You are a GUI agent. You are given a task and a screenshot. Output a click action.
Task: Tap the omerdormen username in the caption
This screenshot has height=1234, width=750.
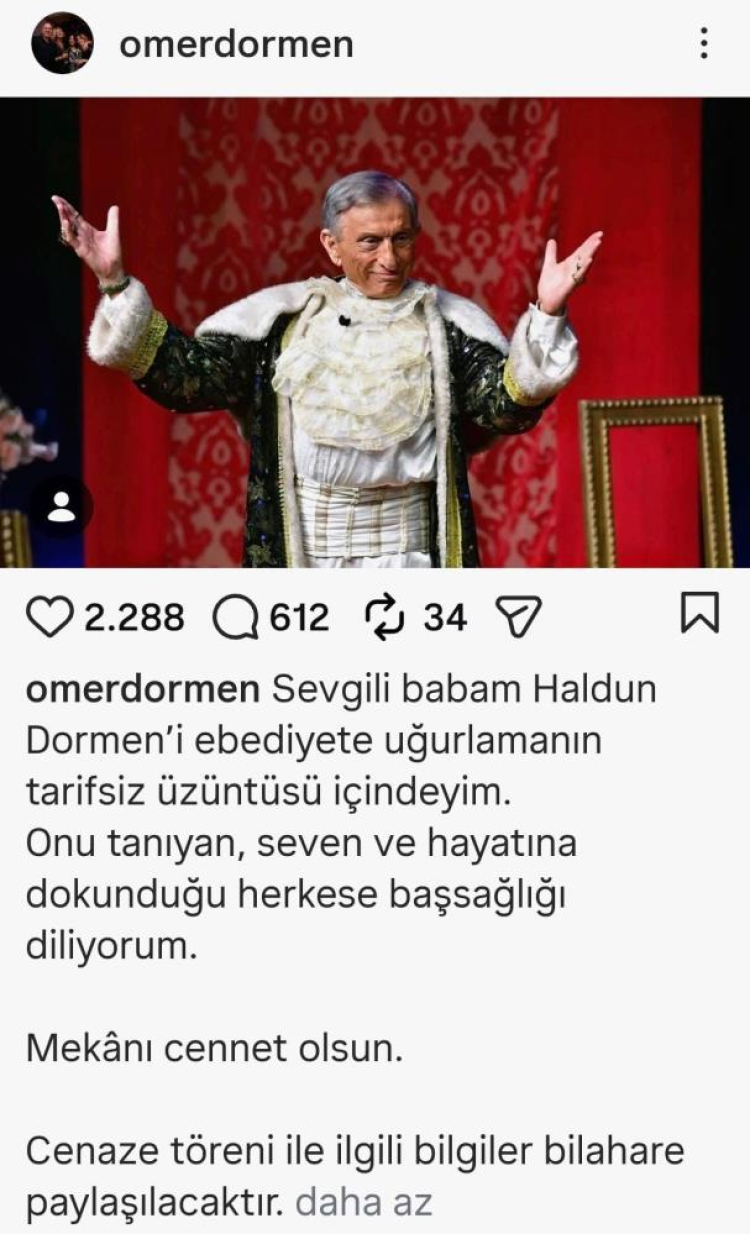click(x=142, y=688)
